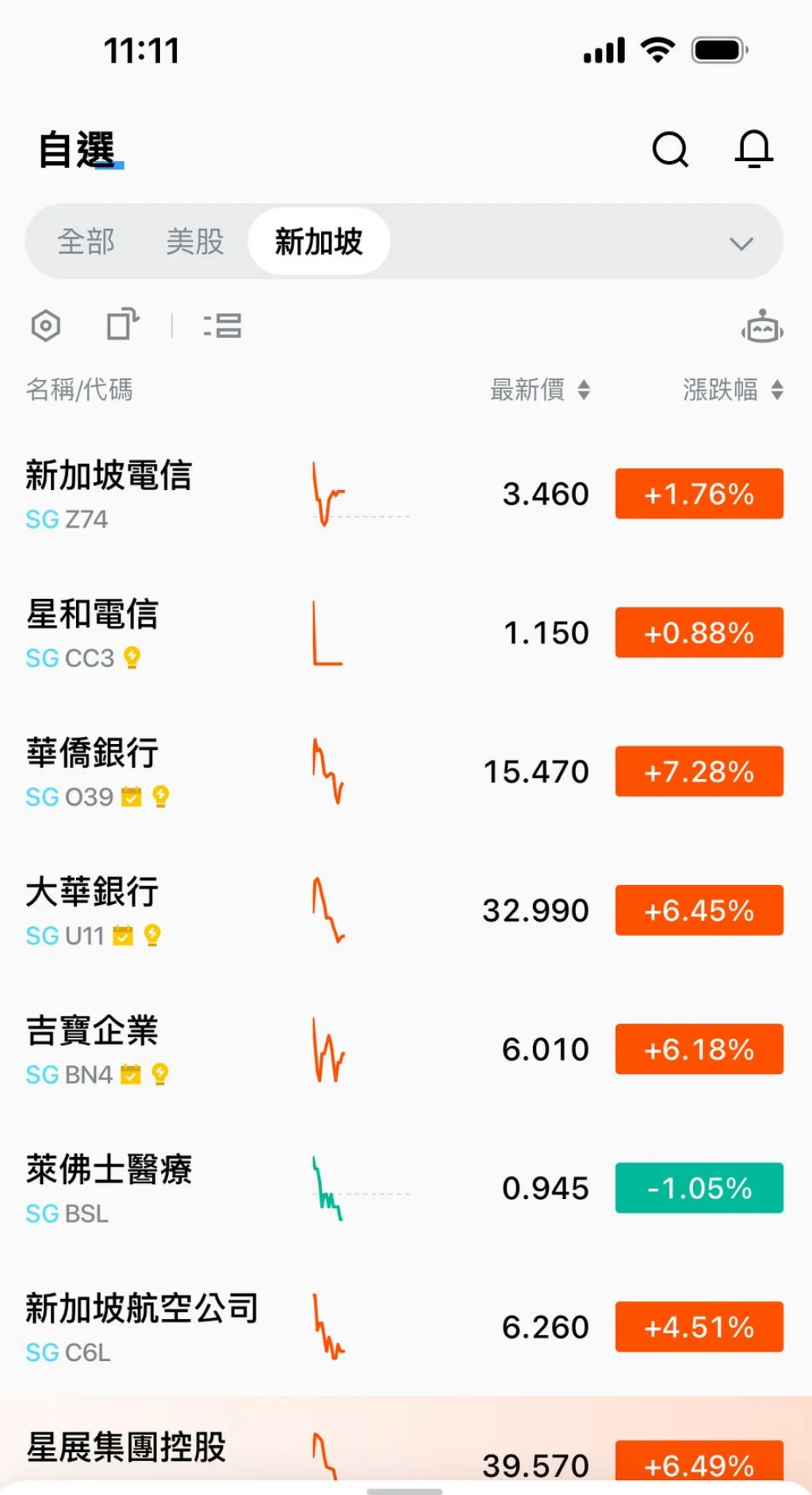View 華僑銀行 O39 details
The width and height of the screenshot is (812, 1495).
click(406, 772)
